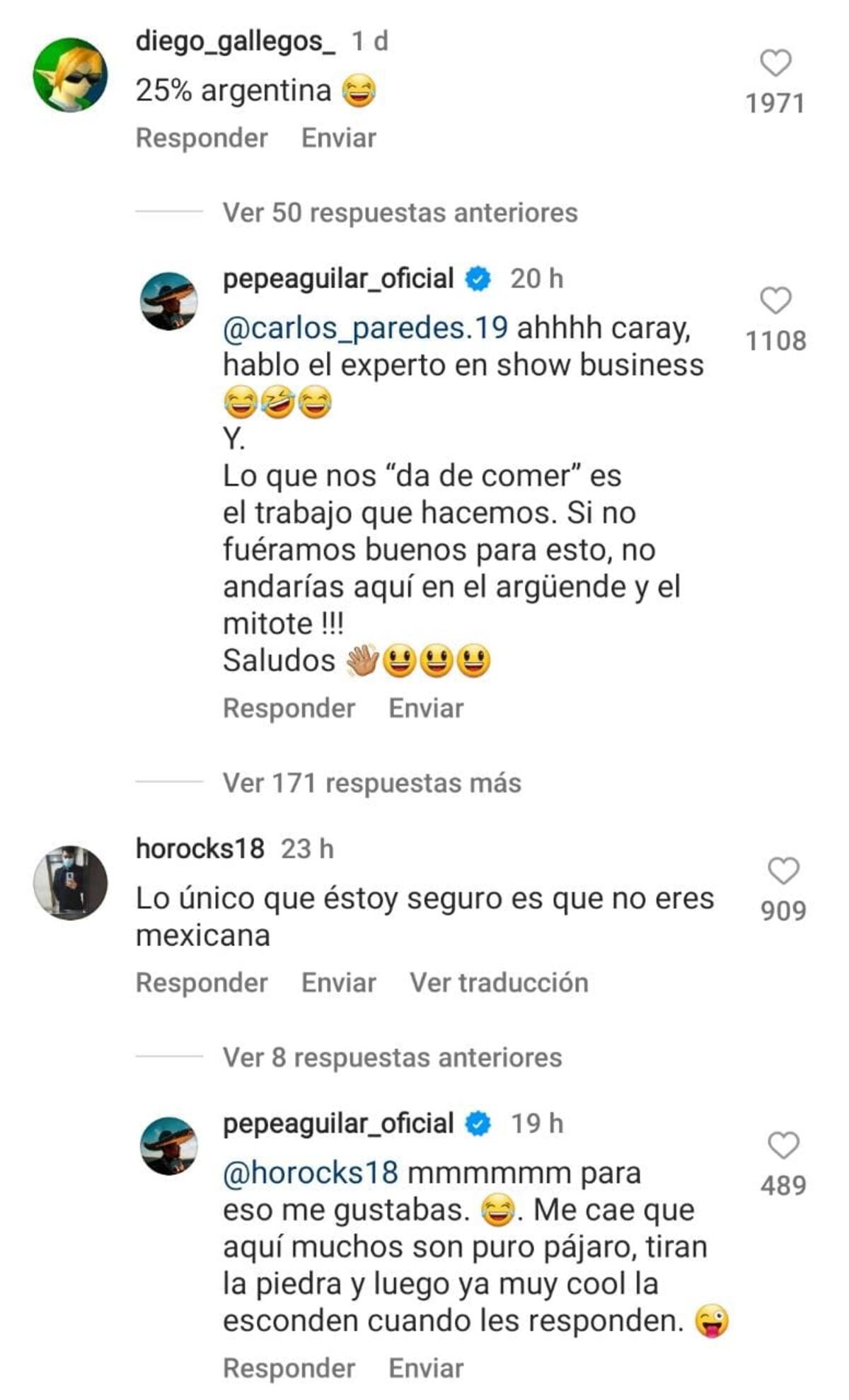The image size is (849, 1400).
Task: Expand Ver 171 respuestas más
Action: pyautogui.click(x=371, y=783)
